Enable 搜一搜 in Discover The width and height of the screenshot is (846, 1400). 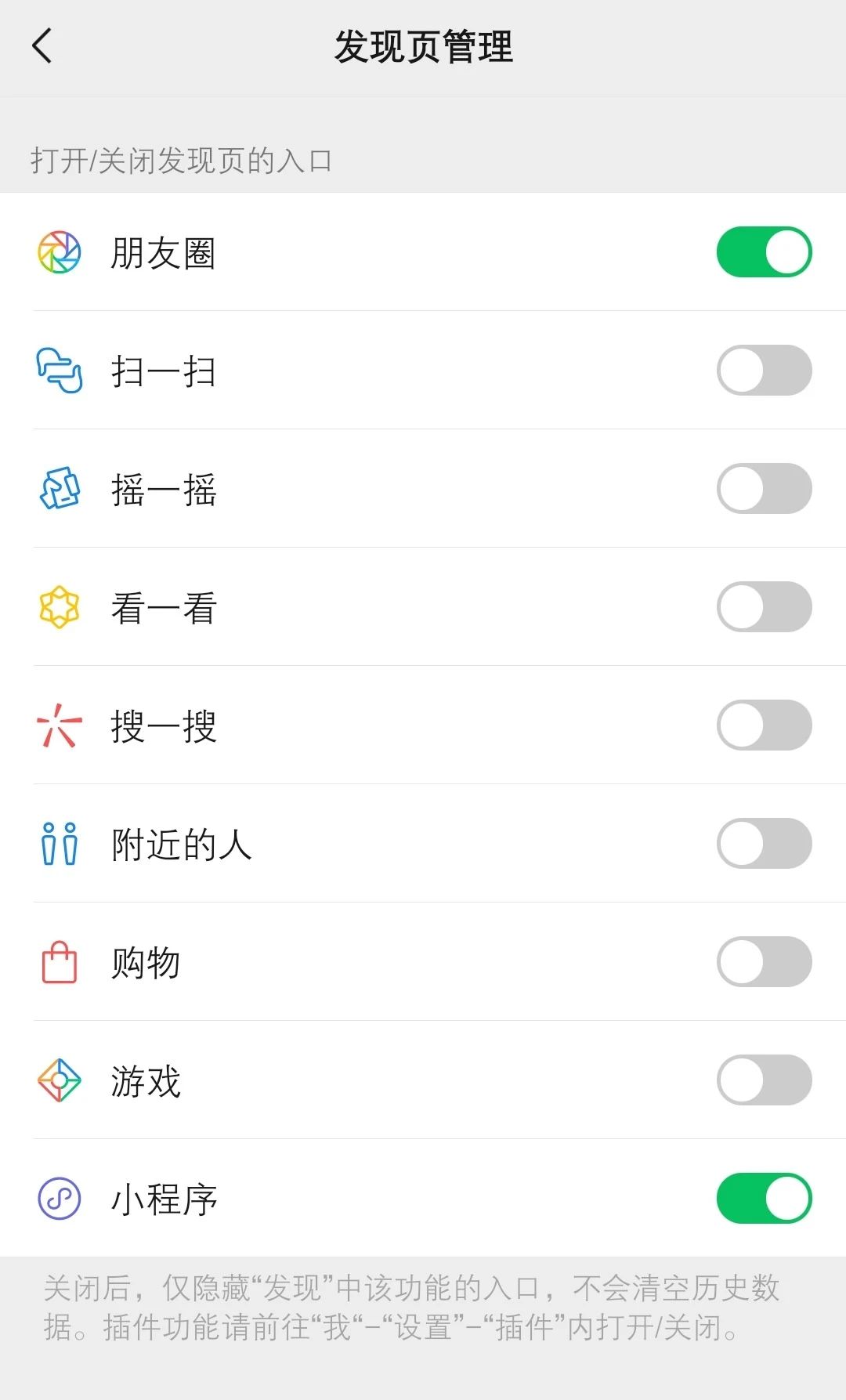click(764, 725)
